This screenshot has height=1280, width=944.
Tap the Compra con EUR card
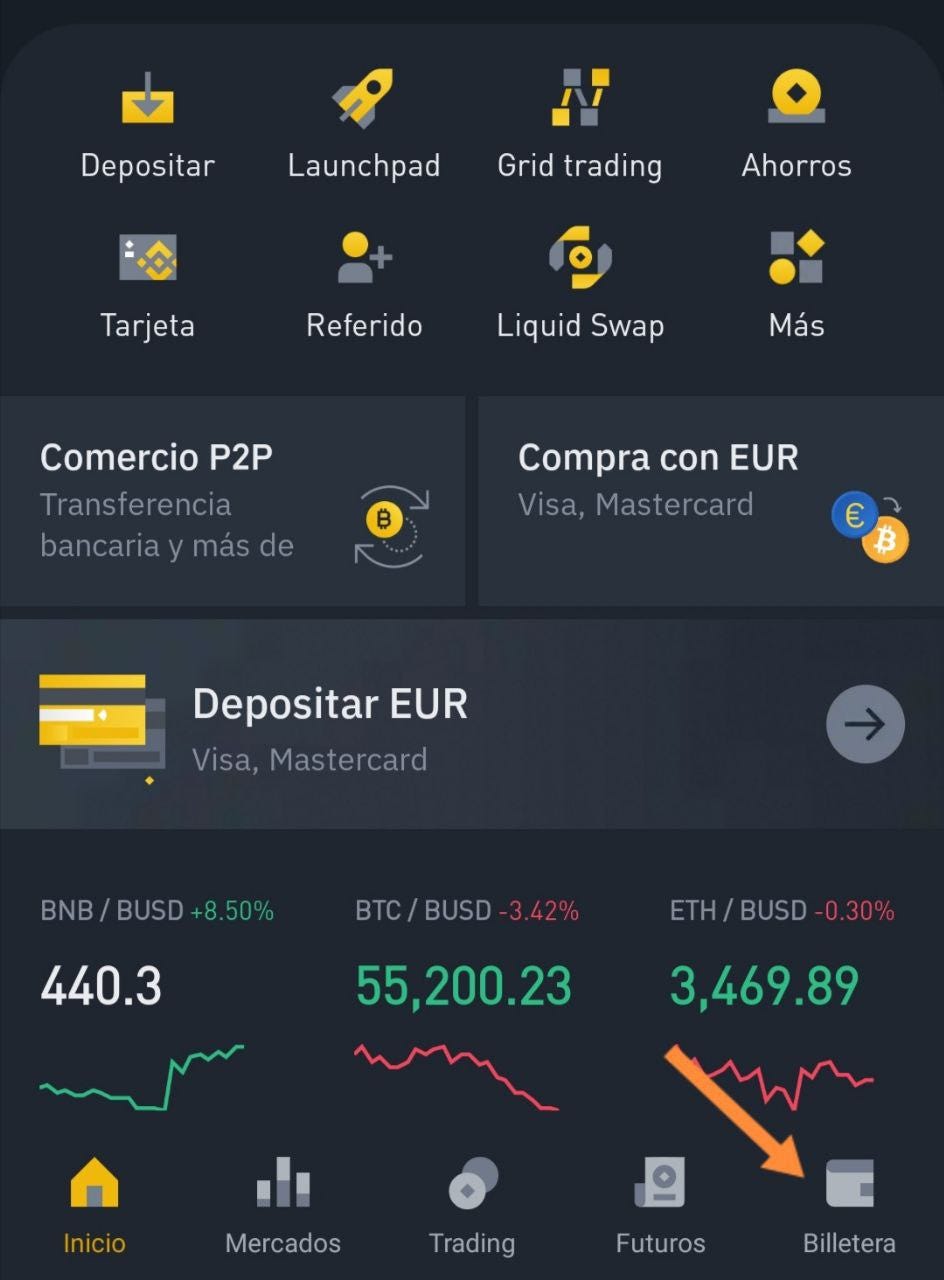[x=710, y=502]
